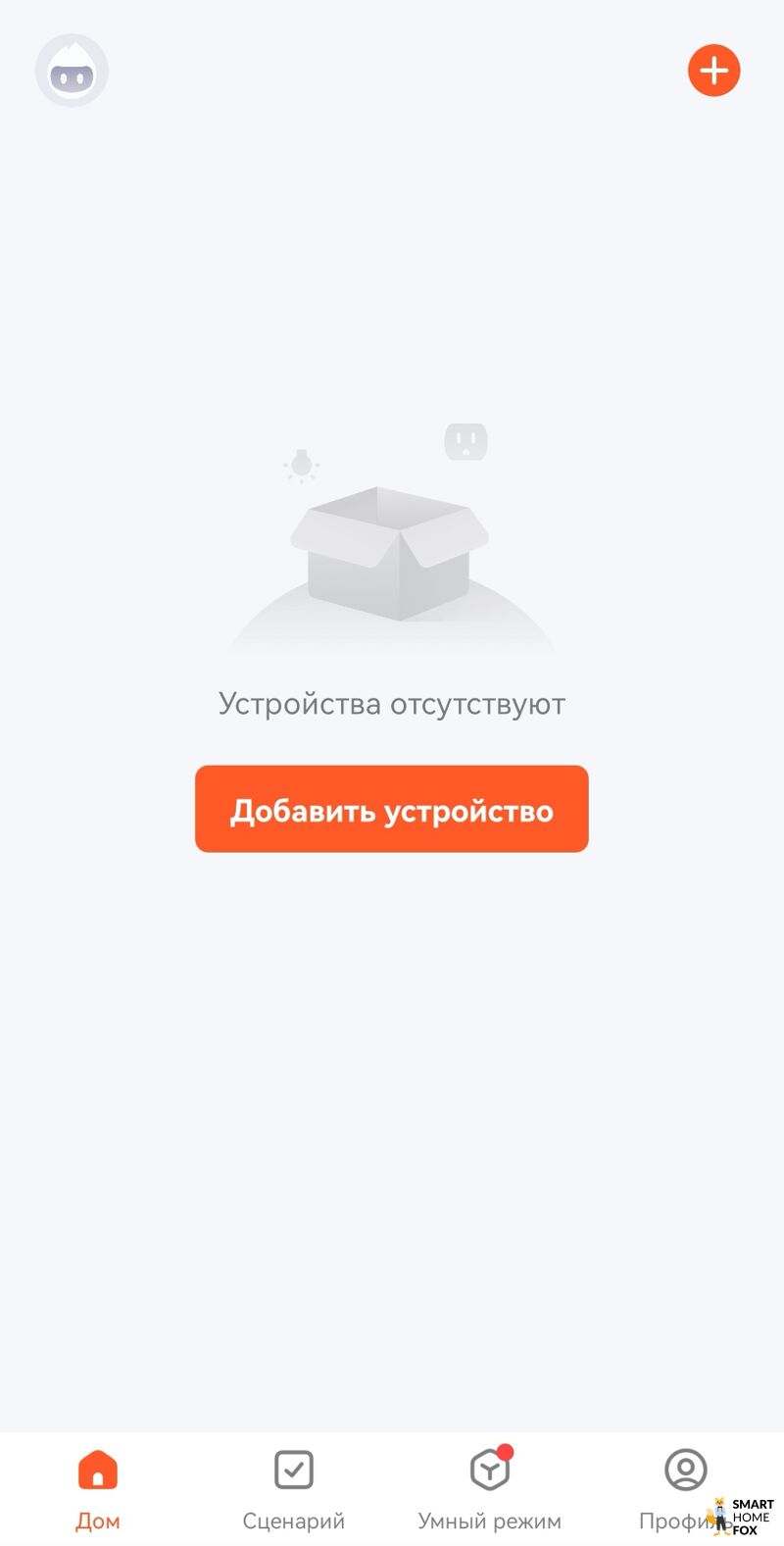
Task: Select the Дом tab
Action: 98,1488
